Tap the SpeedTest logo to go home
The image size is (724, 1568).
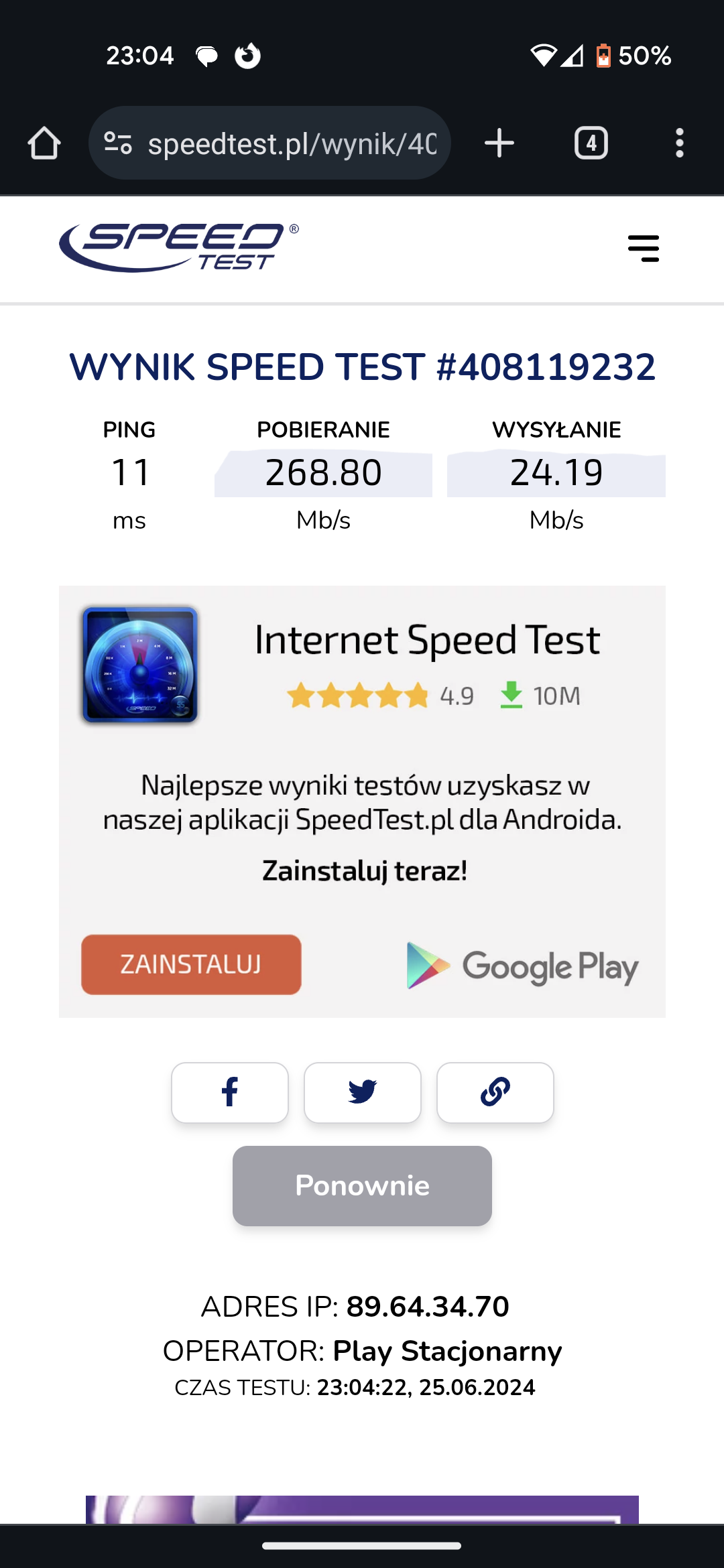click(178, 248)
